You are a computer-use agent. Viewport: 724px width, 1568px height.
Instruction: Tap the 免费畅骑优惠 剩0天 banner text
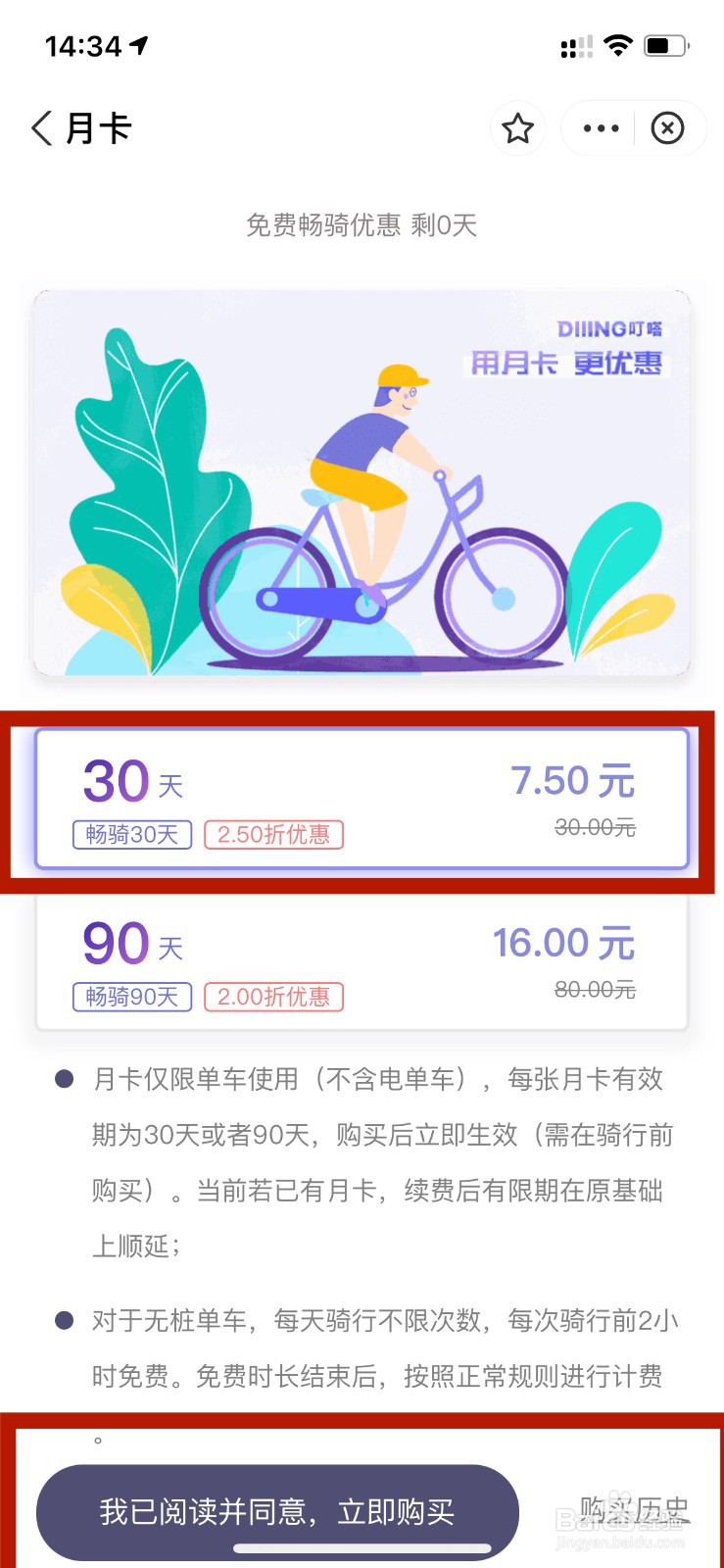(362, 226)
